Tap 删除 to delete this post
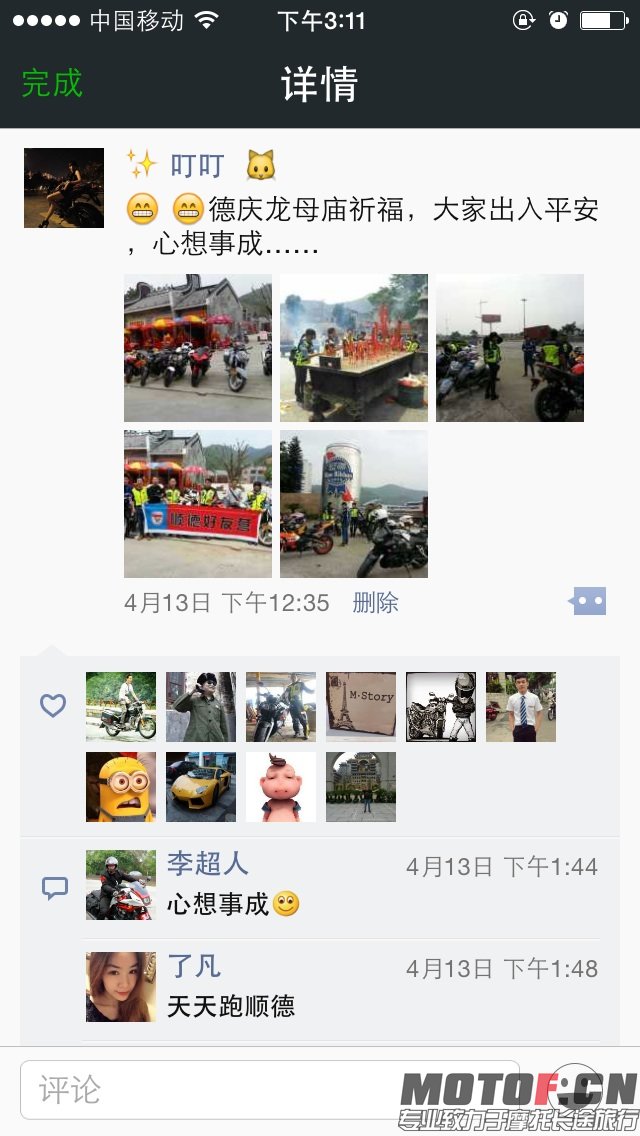Image resolution: width=640 pixels, height=1136 pixels. pos(376,602)
